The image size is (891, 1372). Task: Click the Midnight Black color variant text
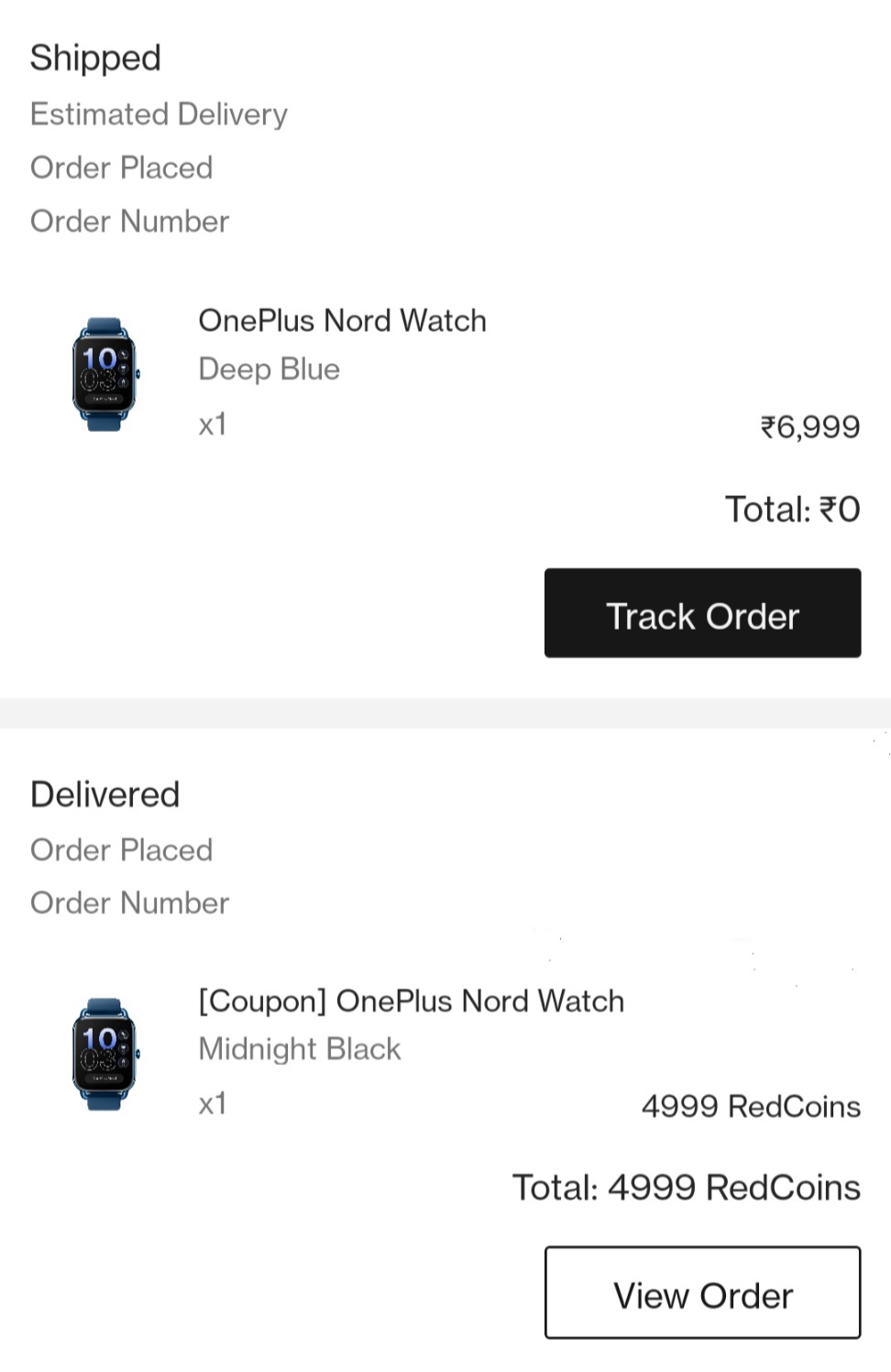tap(300, 1048)
